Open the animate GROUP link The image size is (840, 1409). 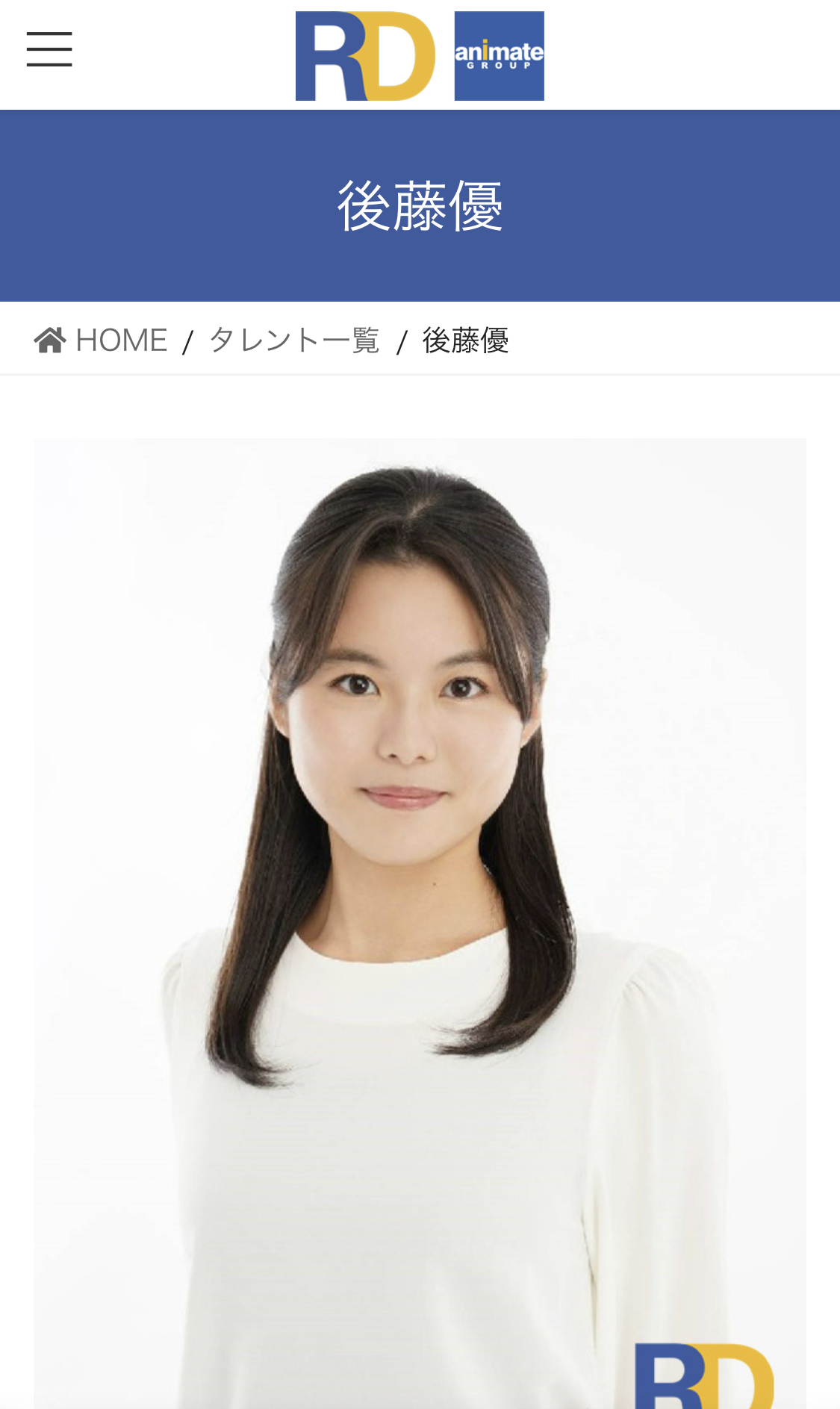[499, 56]
